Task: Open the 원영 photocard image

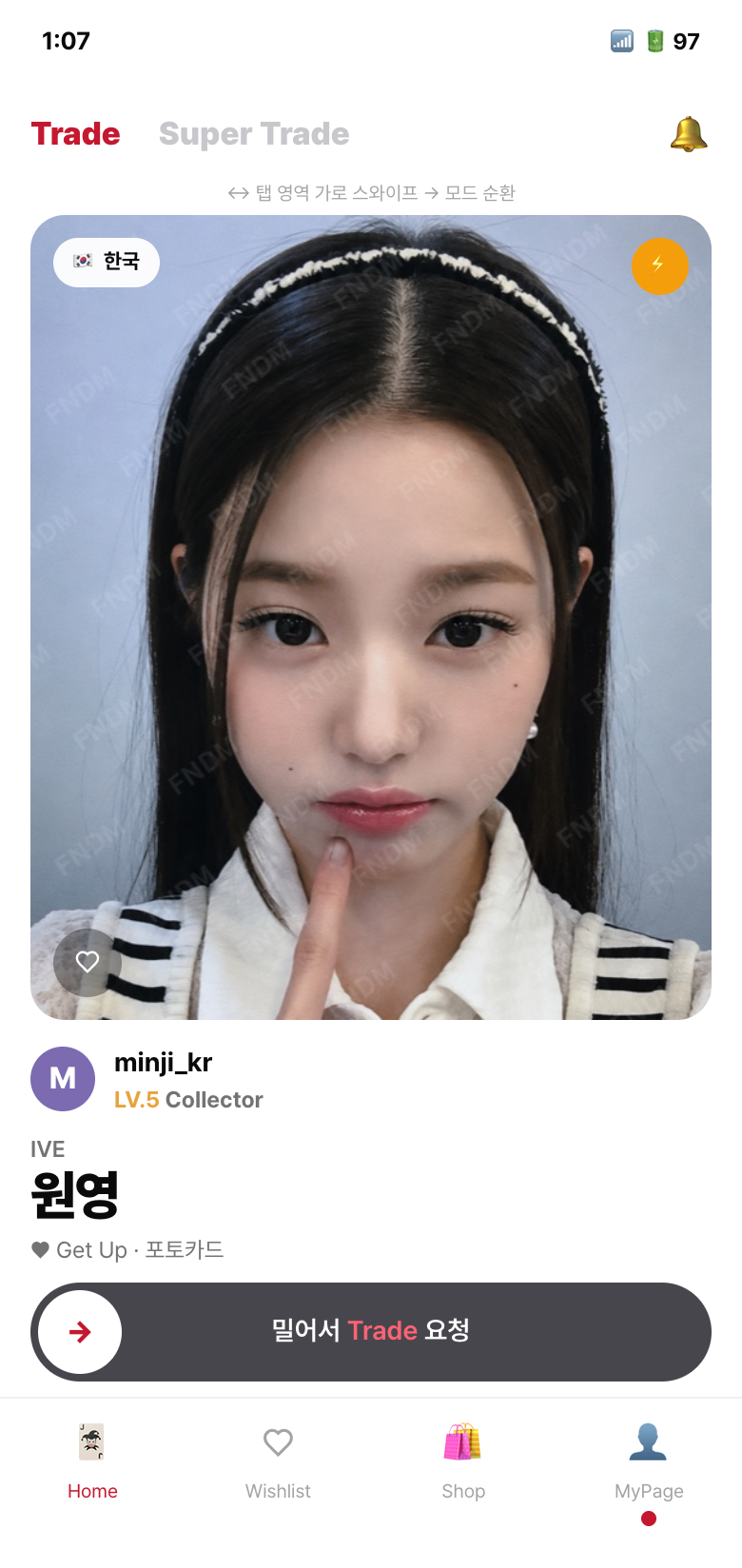Action: (371, 617)
